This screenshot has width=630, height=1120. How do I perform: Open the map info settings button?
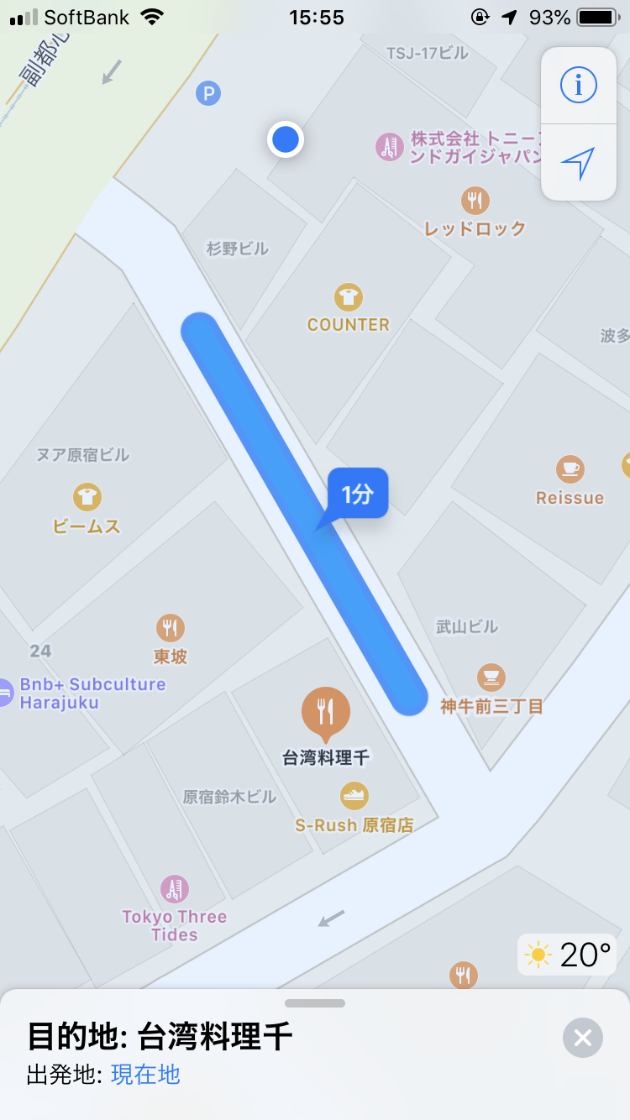[578, 86]
